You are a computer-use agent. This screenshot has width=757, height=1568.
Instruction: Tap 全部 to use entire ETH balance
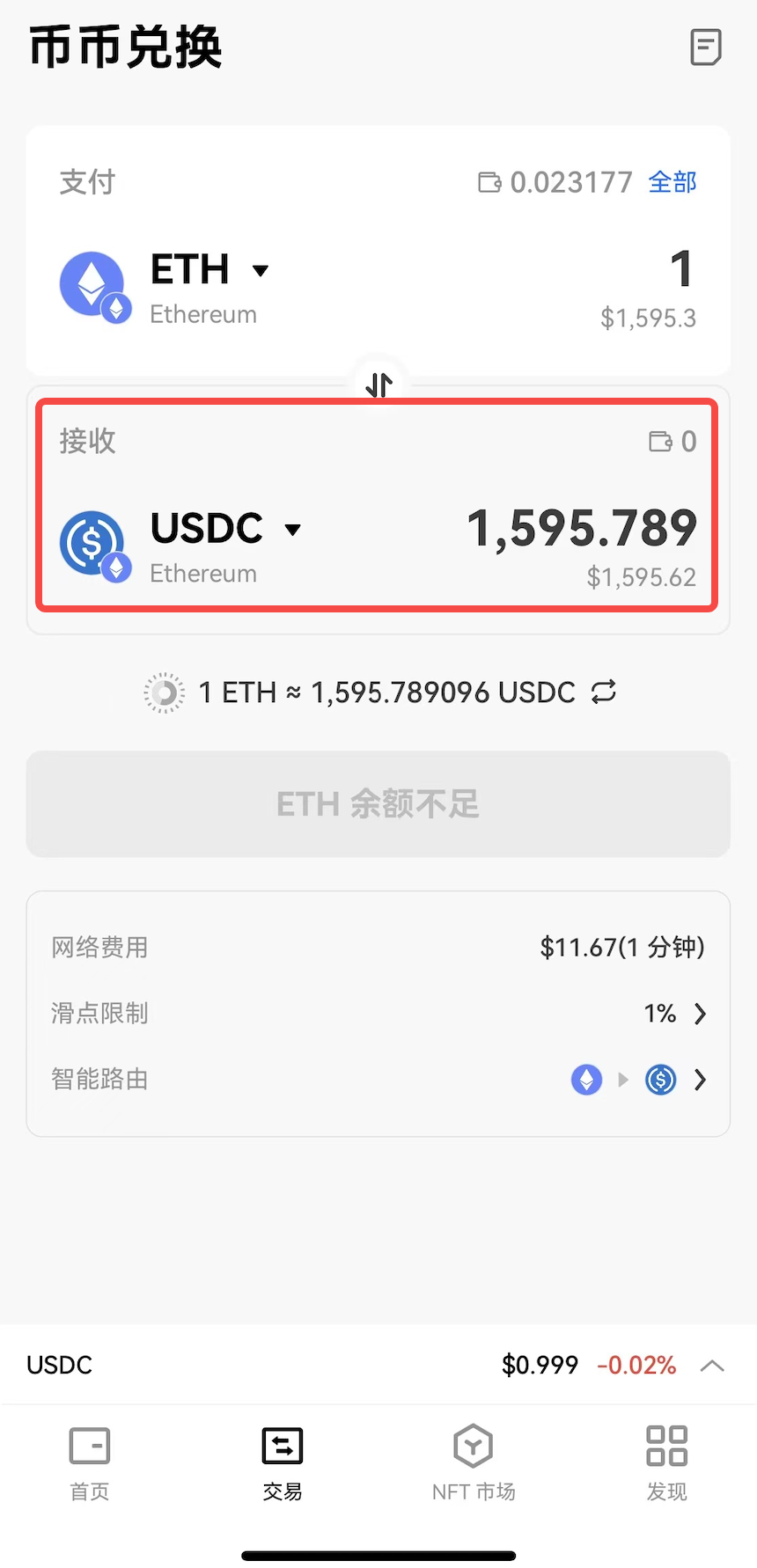(672, 182)
